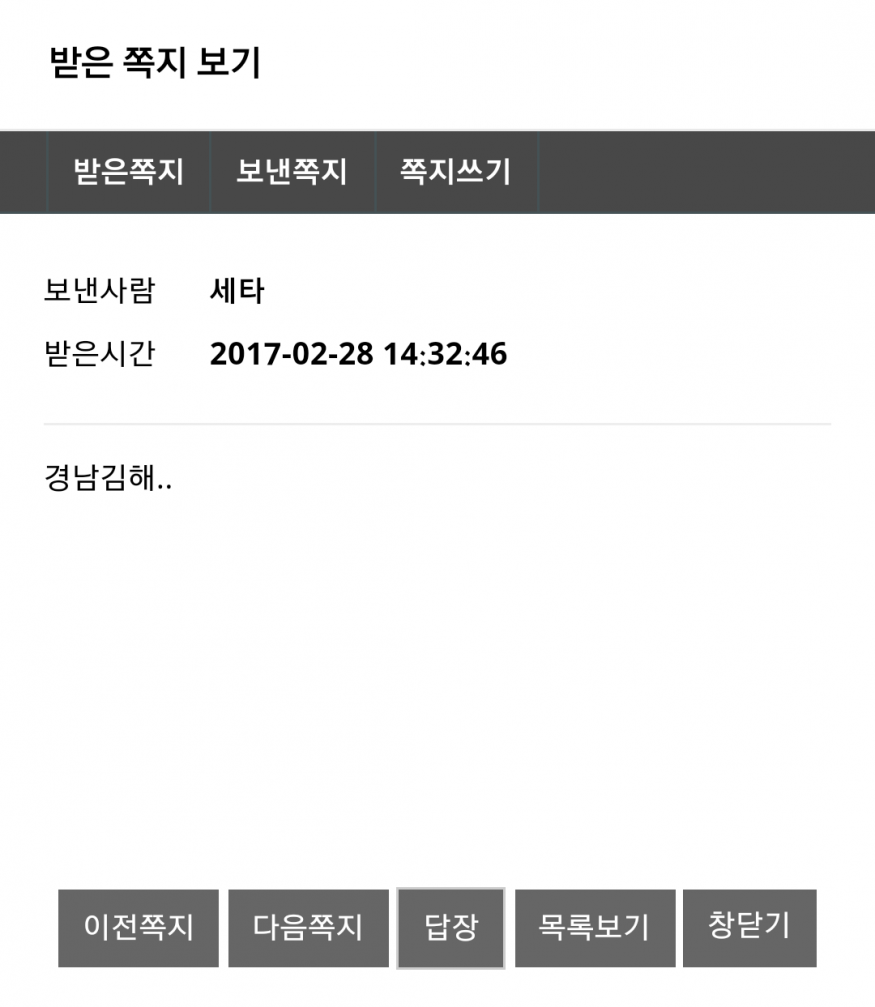Screen dimensions: 875x1007
Task: Open the 보낸쪽지 tab
Action: pos(292,172)
